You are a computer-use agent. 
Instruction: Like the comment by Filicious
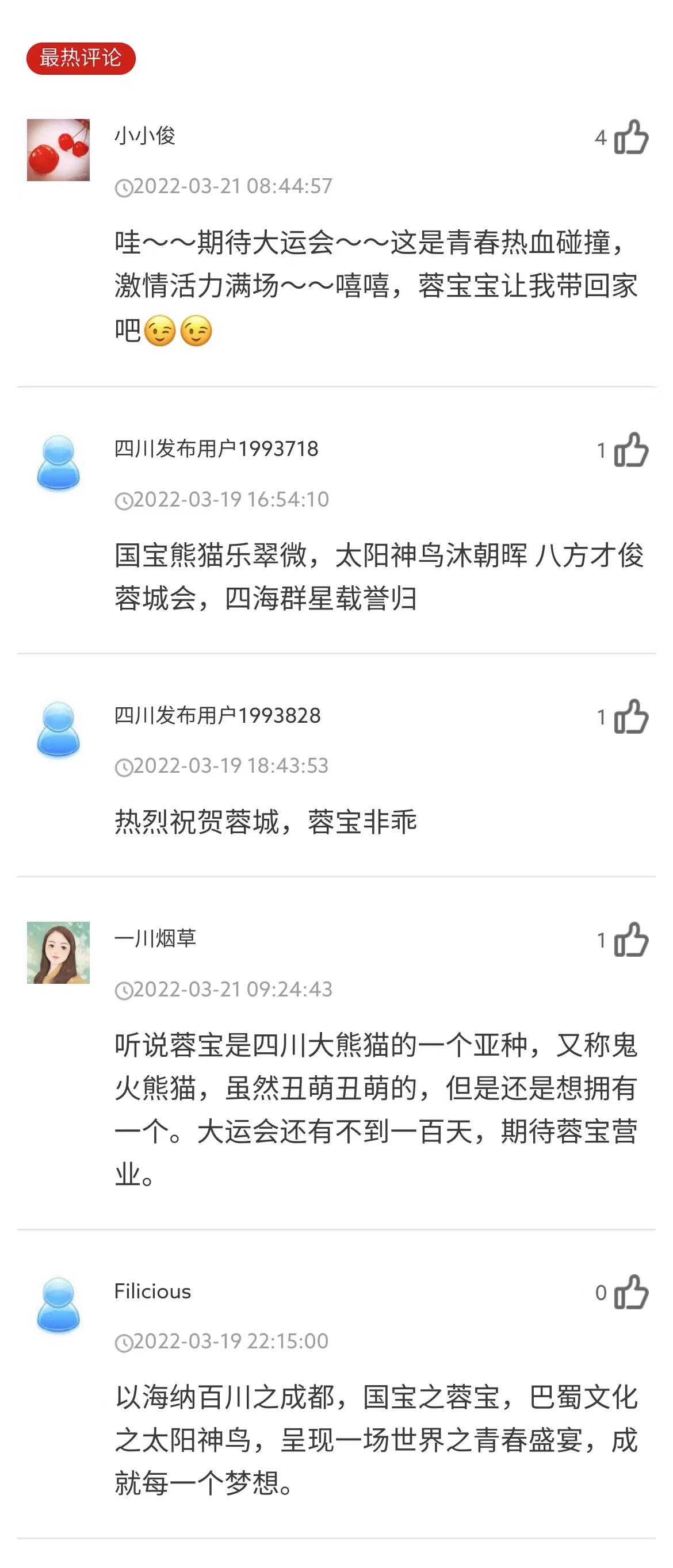click(x=631, y=1291)
